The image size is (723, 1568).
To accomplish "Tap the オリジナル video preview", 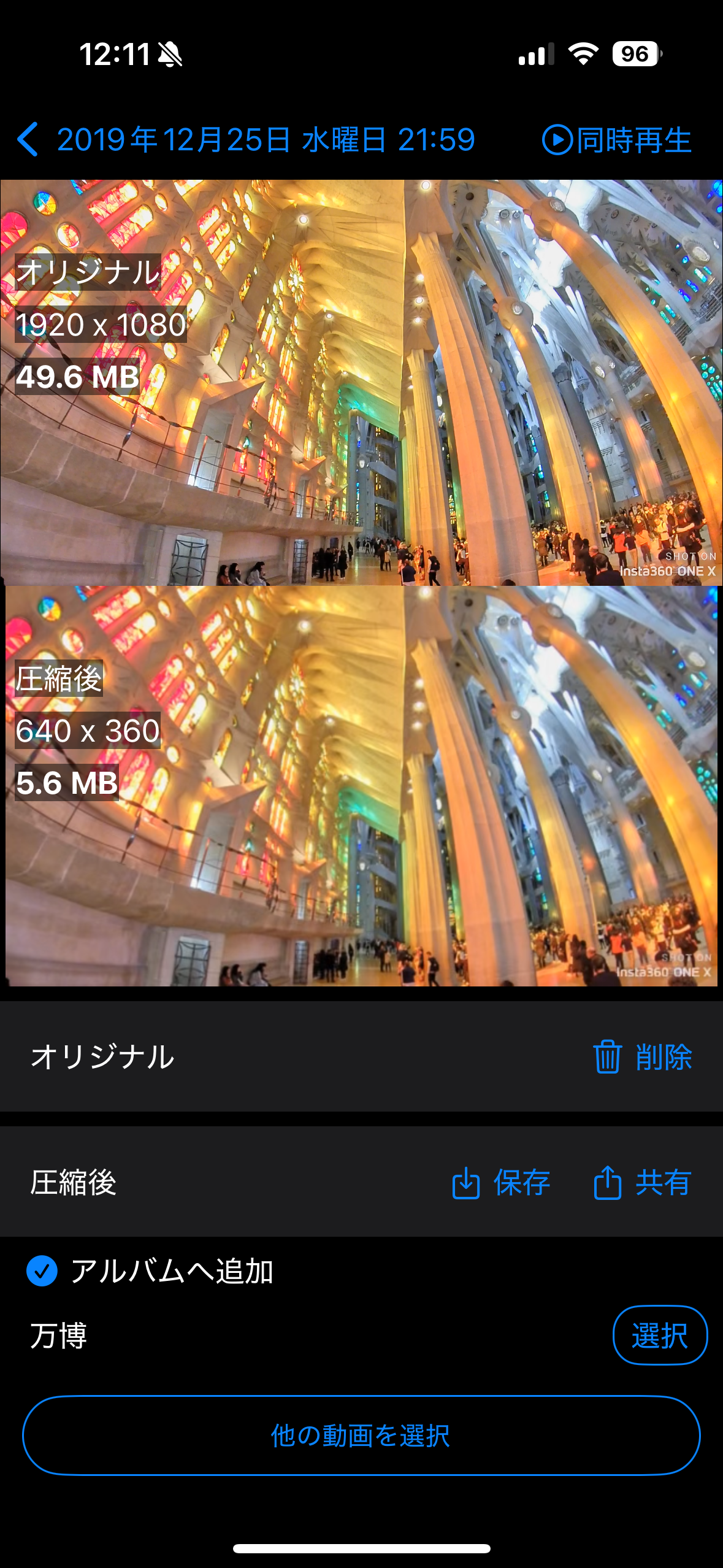I will coord(361,380).
